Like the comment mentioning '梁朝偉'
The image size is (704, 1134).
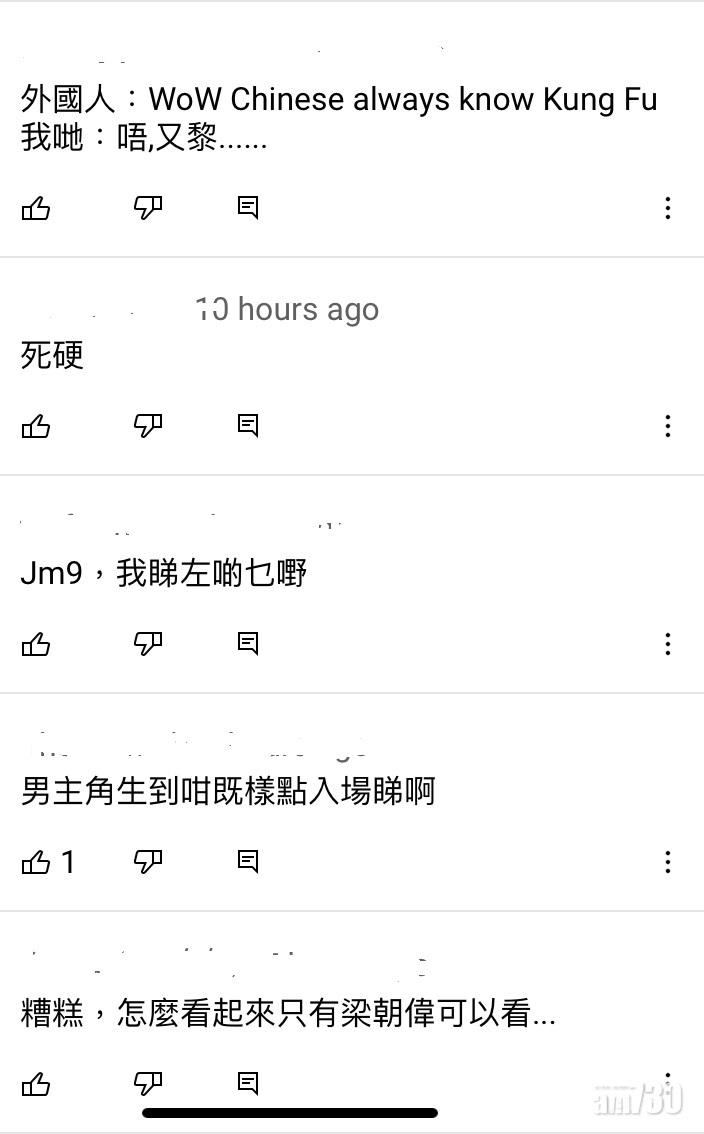[x=36, y=1083]
